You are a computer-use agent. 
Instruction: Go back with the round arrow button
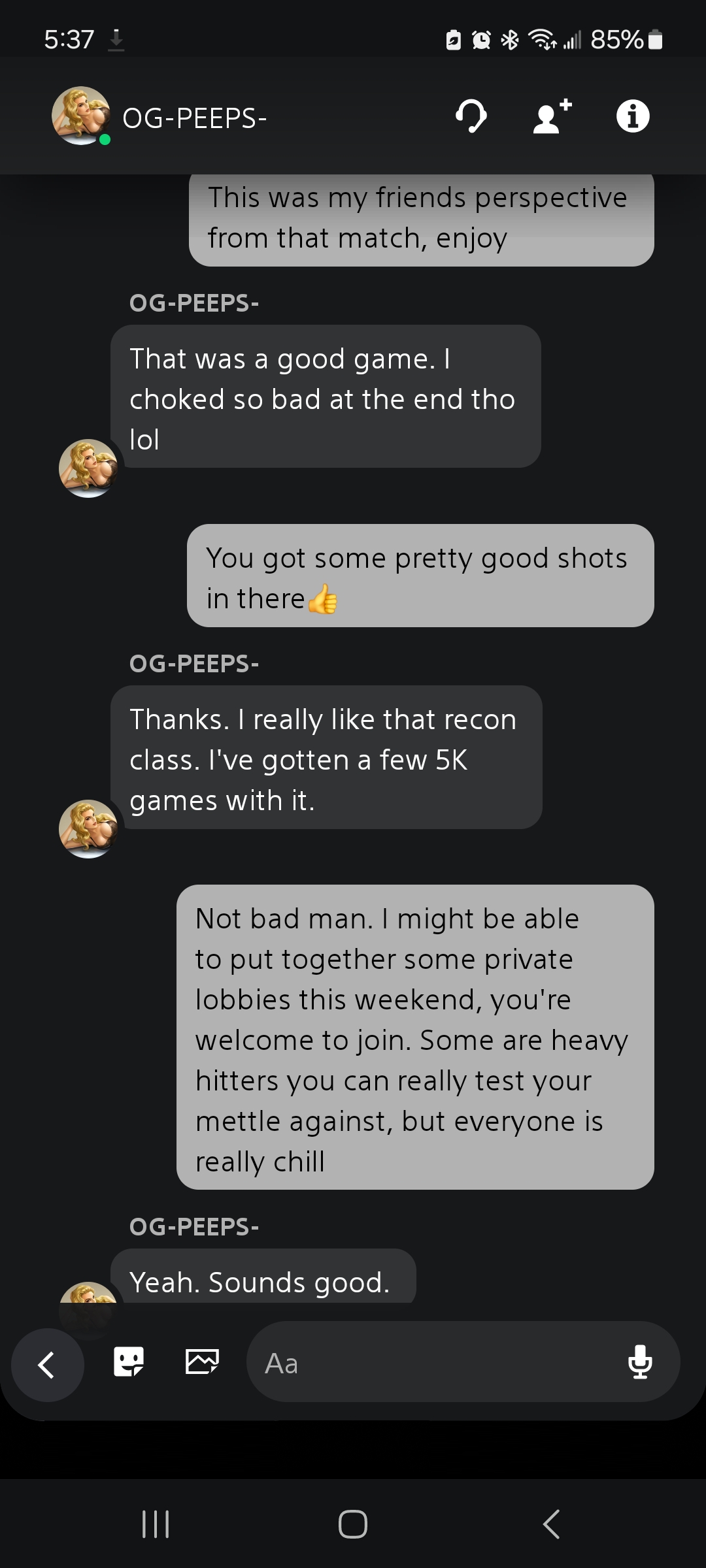coord(47,1365)
